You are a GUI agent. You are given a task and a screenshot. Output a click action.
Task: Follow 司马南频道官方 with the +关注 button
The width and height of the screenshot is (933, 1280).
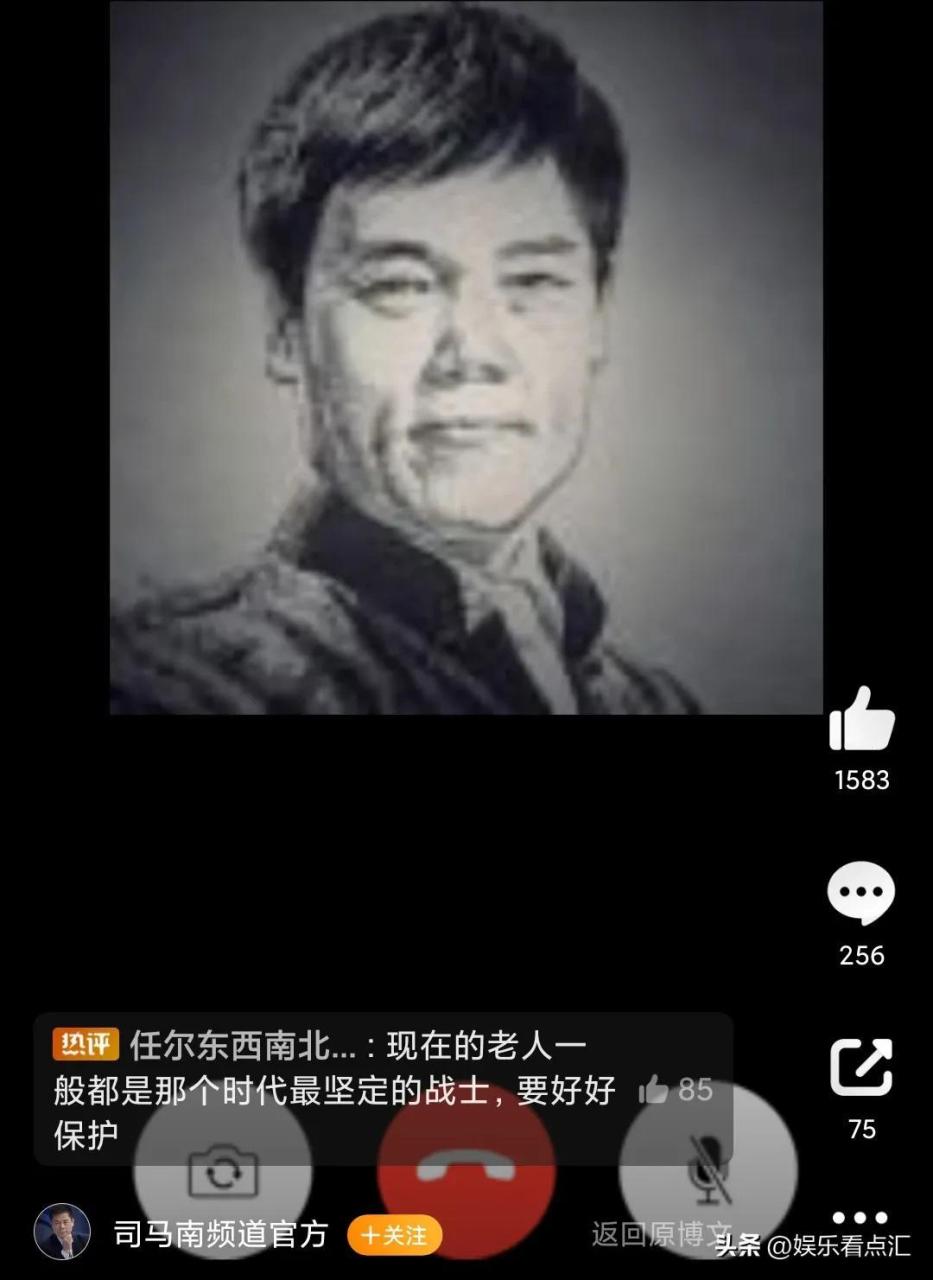[394, 1236]
